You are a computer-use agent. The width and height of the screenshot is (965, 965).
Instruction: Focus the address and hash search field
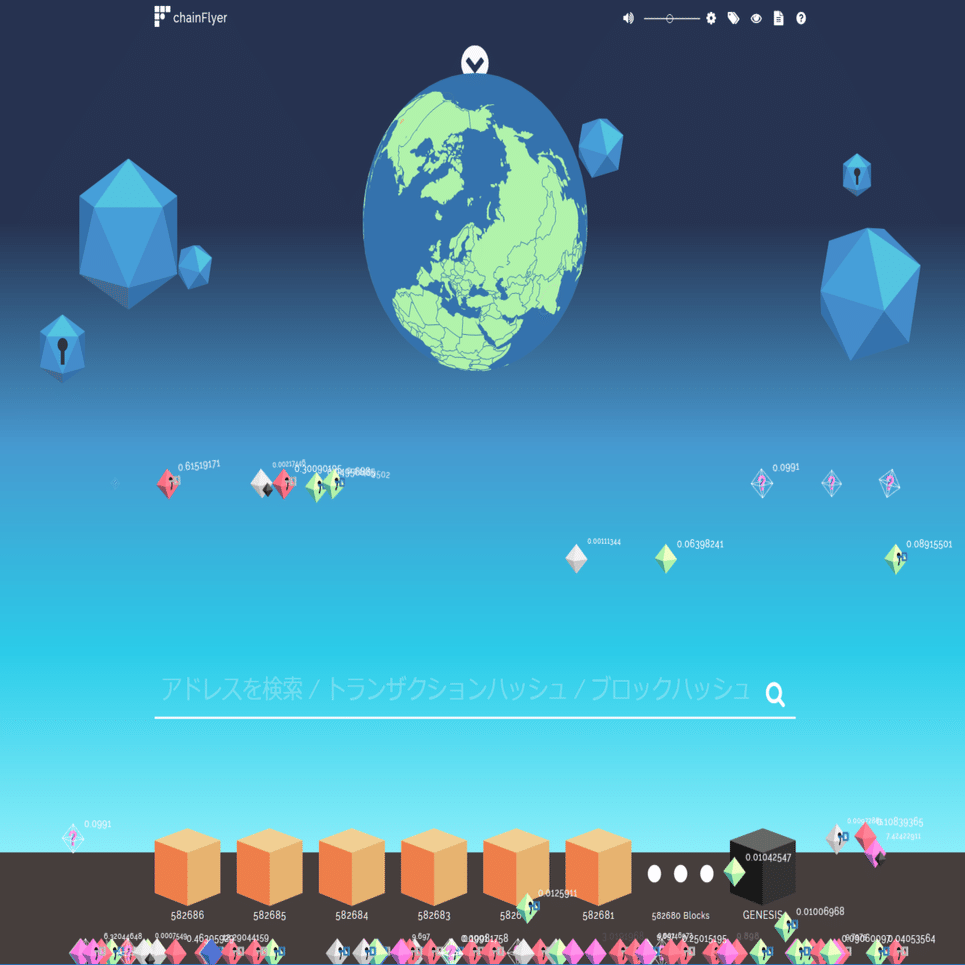pyautogui.click(x=455, y=690)
